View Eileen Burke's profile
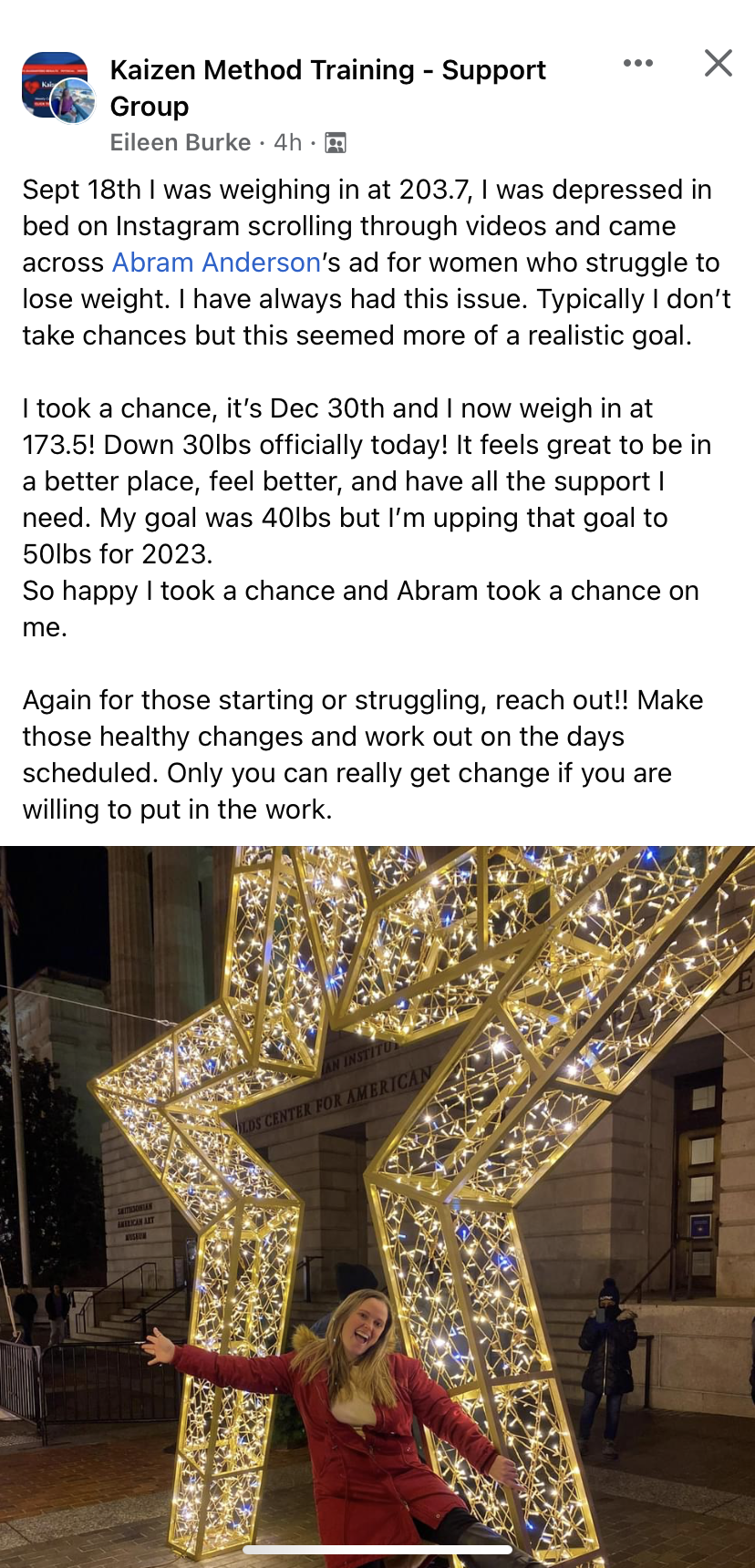The height and width of the screenshot is (1568, 755). coord(180,142)
